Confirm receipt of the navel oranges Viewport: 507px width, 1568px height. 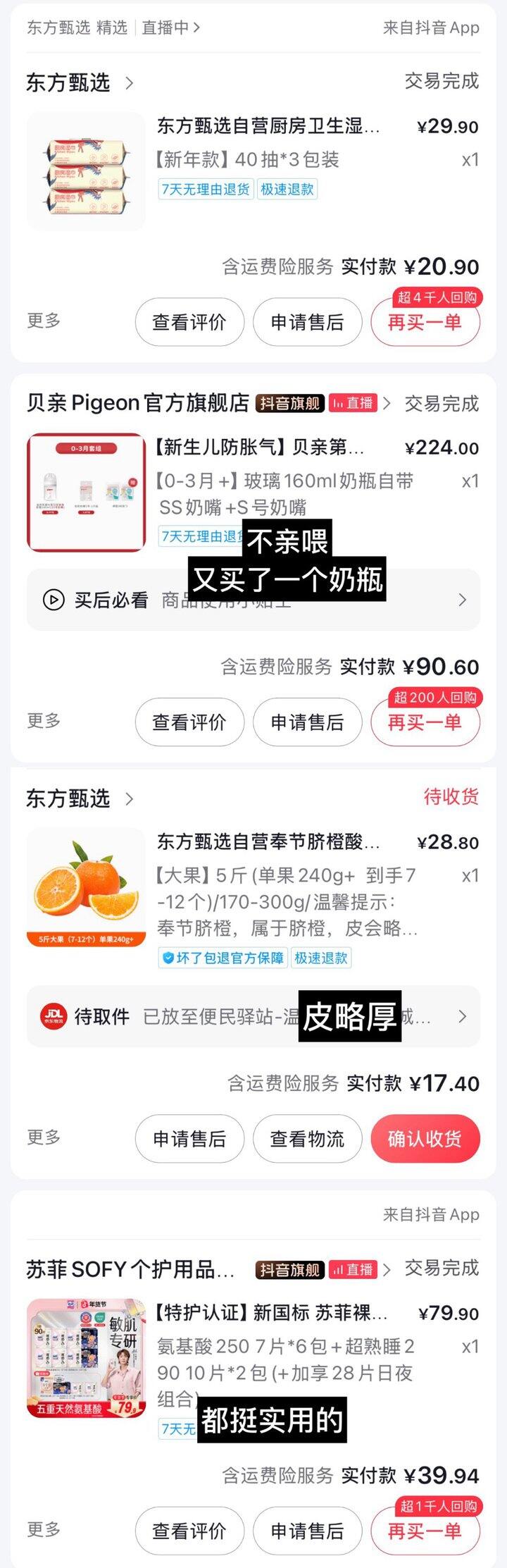[425, 1139]
